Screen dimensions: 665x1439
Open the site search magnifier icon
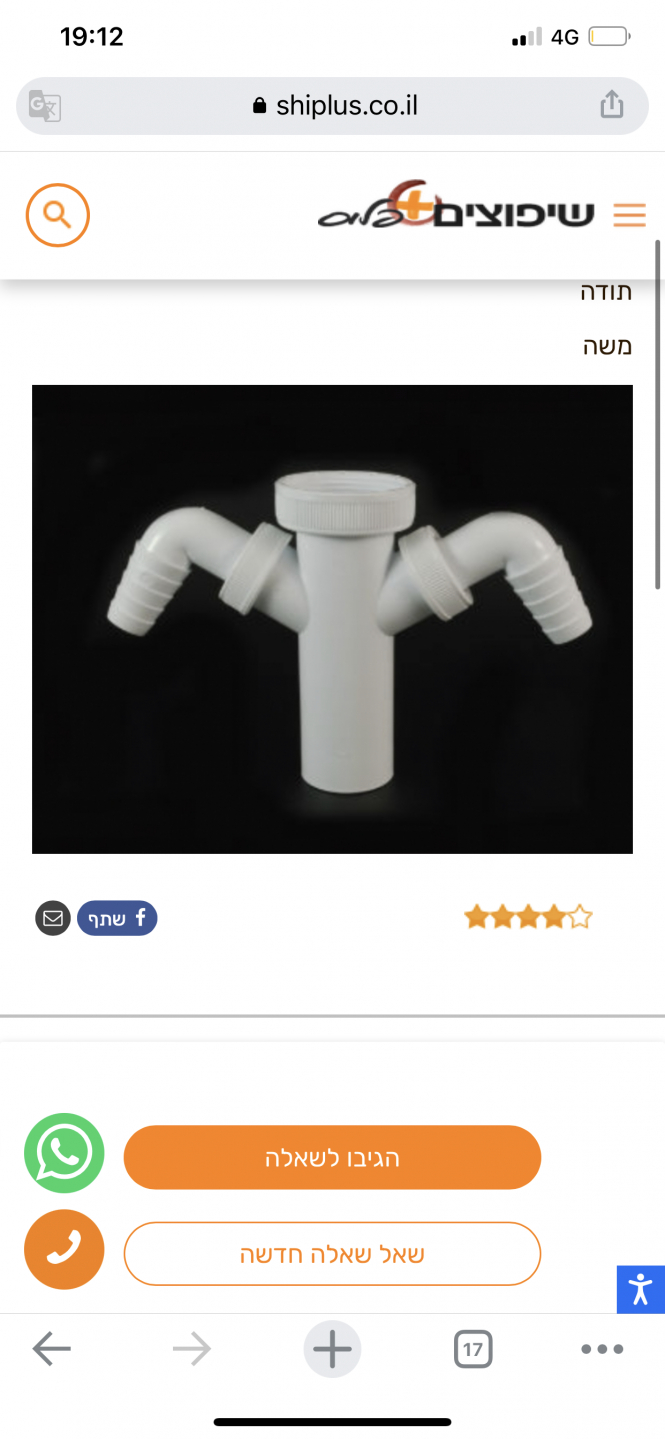(57, 214)
